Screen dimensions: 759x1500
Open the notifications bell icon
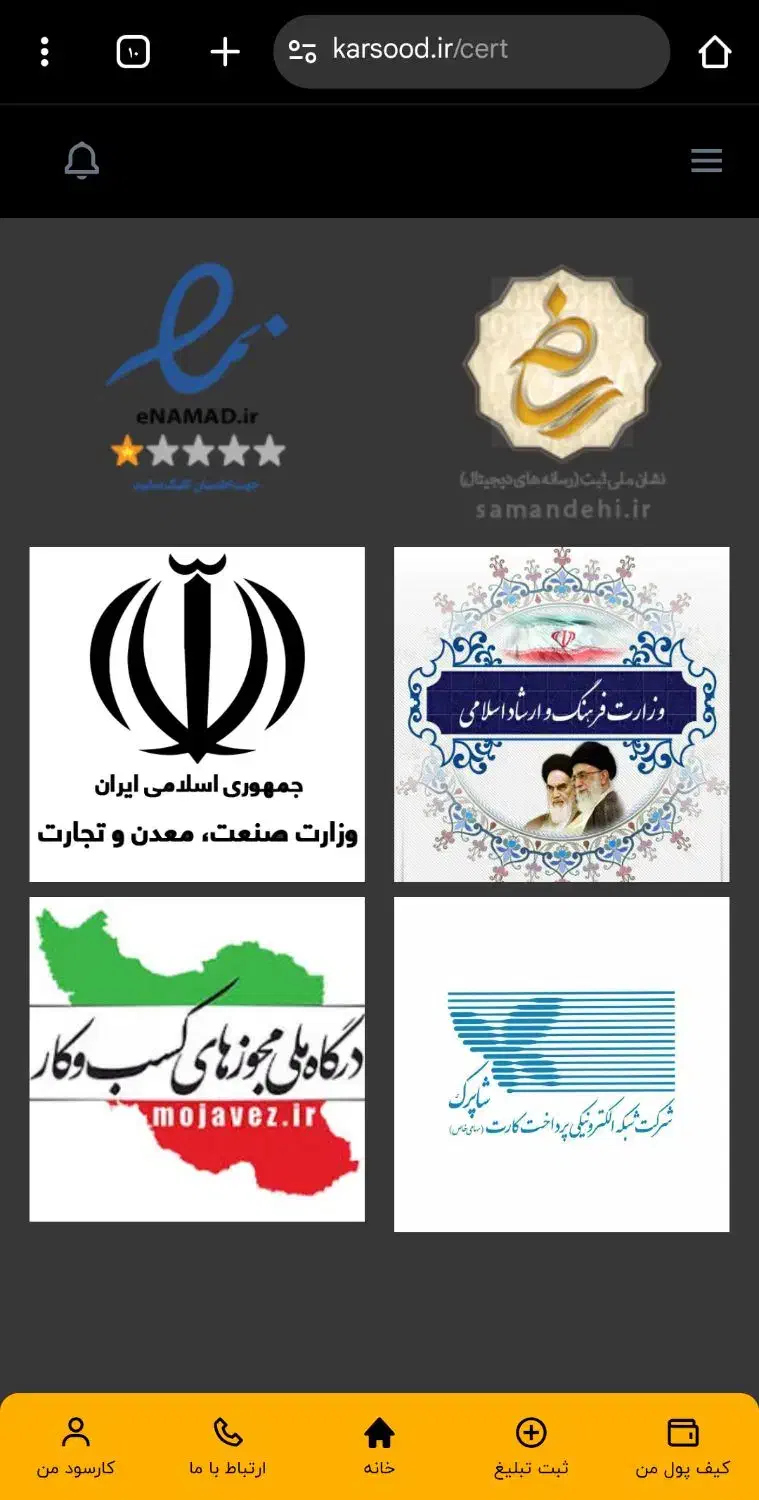pos(81,159)
